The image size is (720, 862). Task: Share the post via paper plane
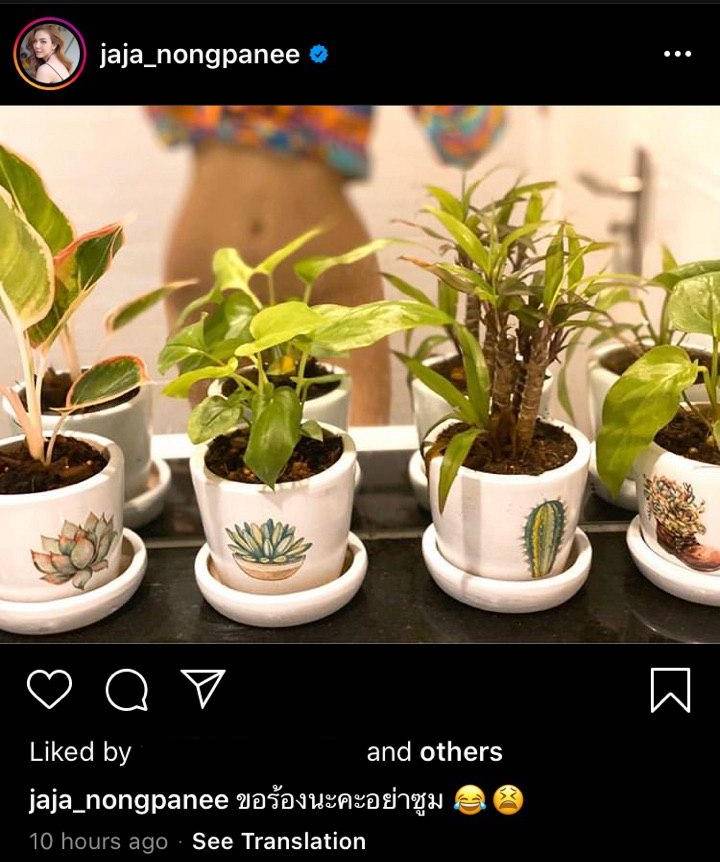click(x=203, y=688)
